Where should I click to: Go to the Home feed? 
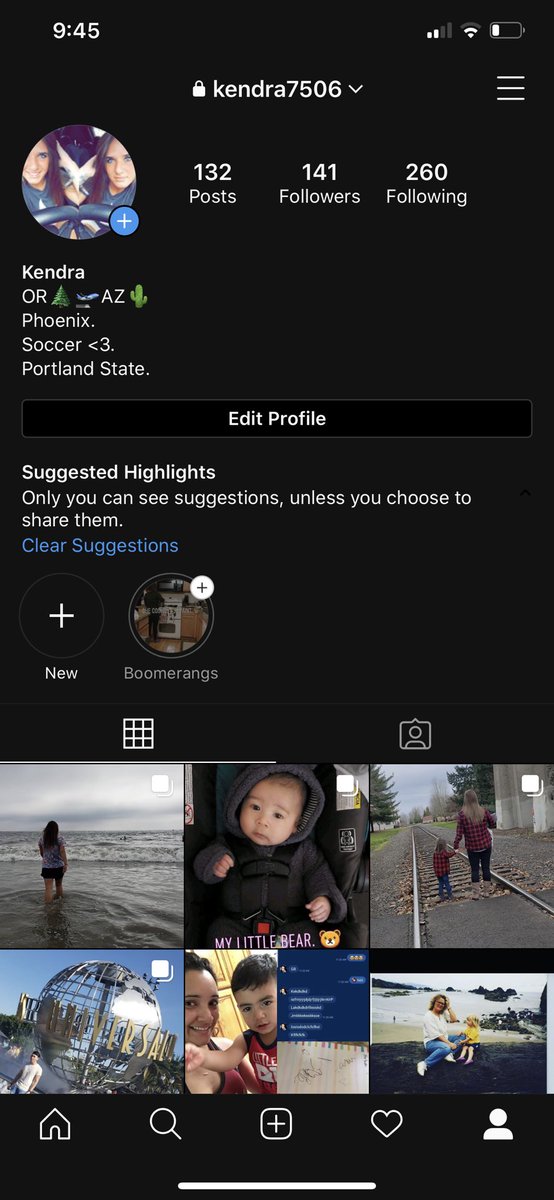pyautogui.click(x=55, y=1125)
